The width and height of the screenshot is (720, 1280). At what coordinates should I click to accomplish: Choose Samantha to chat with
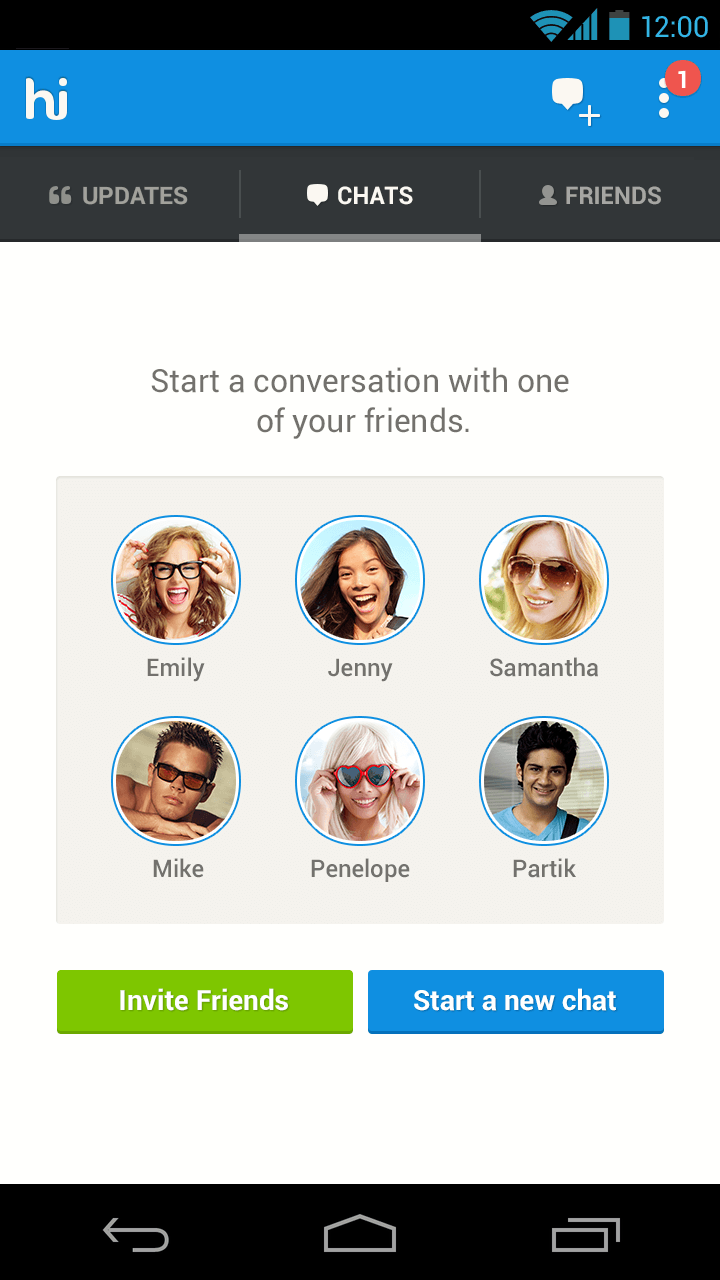[x=544, y=579]
